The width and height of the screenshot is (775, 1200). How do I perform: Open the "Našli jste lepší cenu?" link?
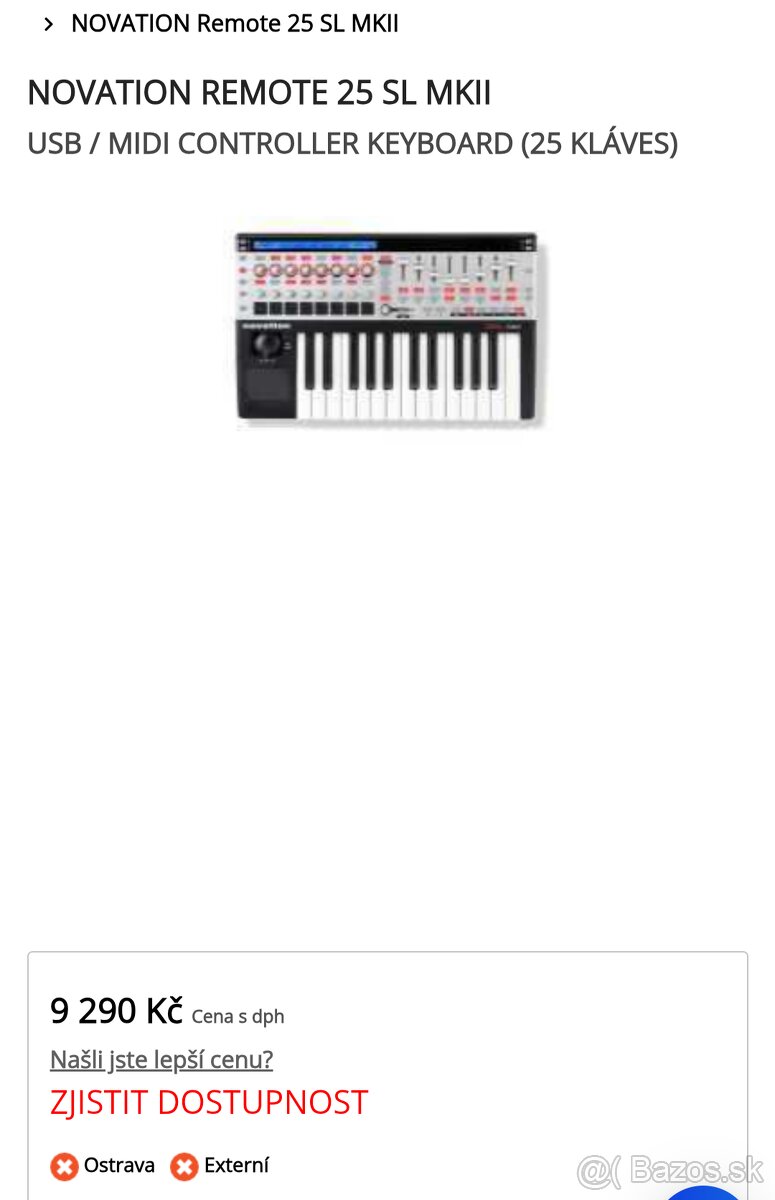[x=162, y=1059]
